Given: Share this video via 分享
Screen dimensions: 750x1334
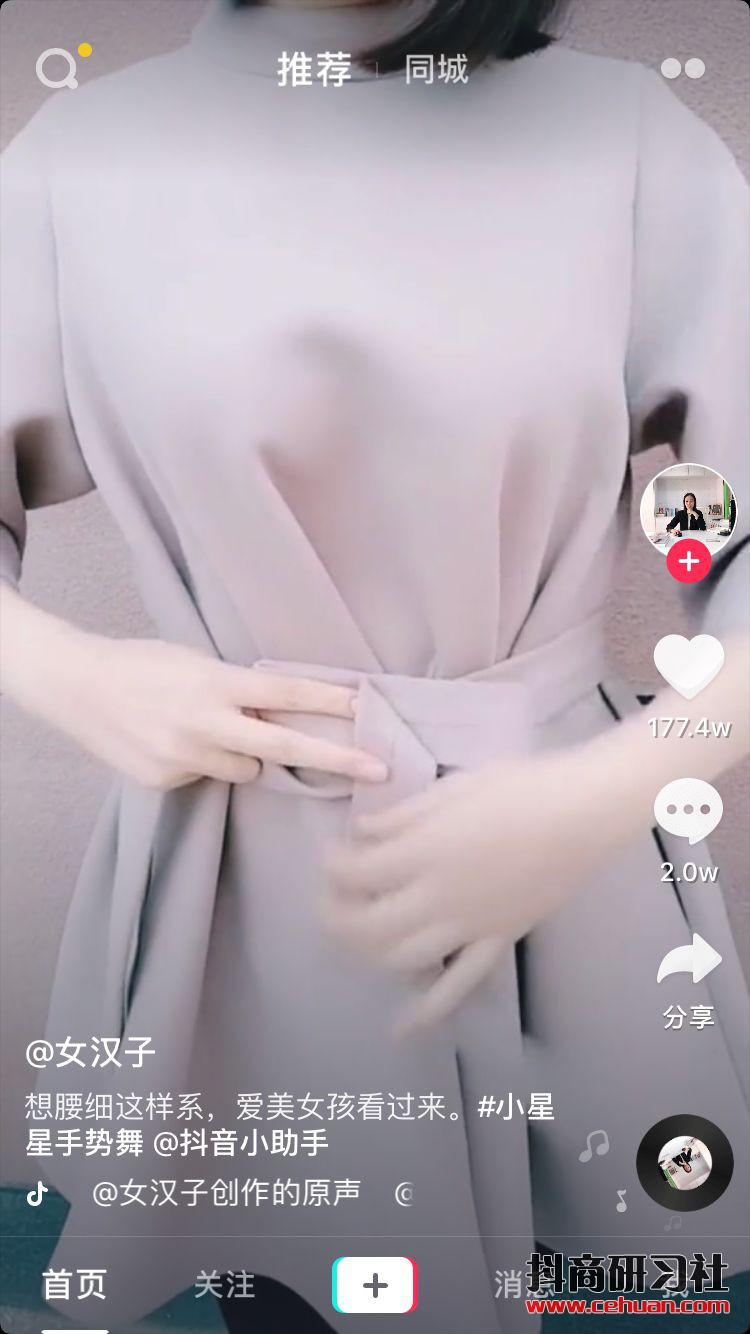Looking at the screenshot, I should point(688,962).
